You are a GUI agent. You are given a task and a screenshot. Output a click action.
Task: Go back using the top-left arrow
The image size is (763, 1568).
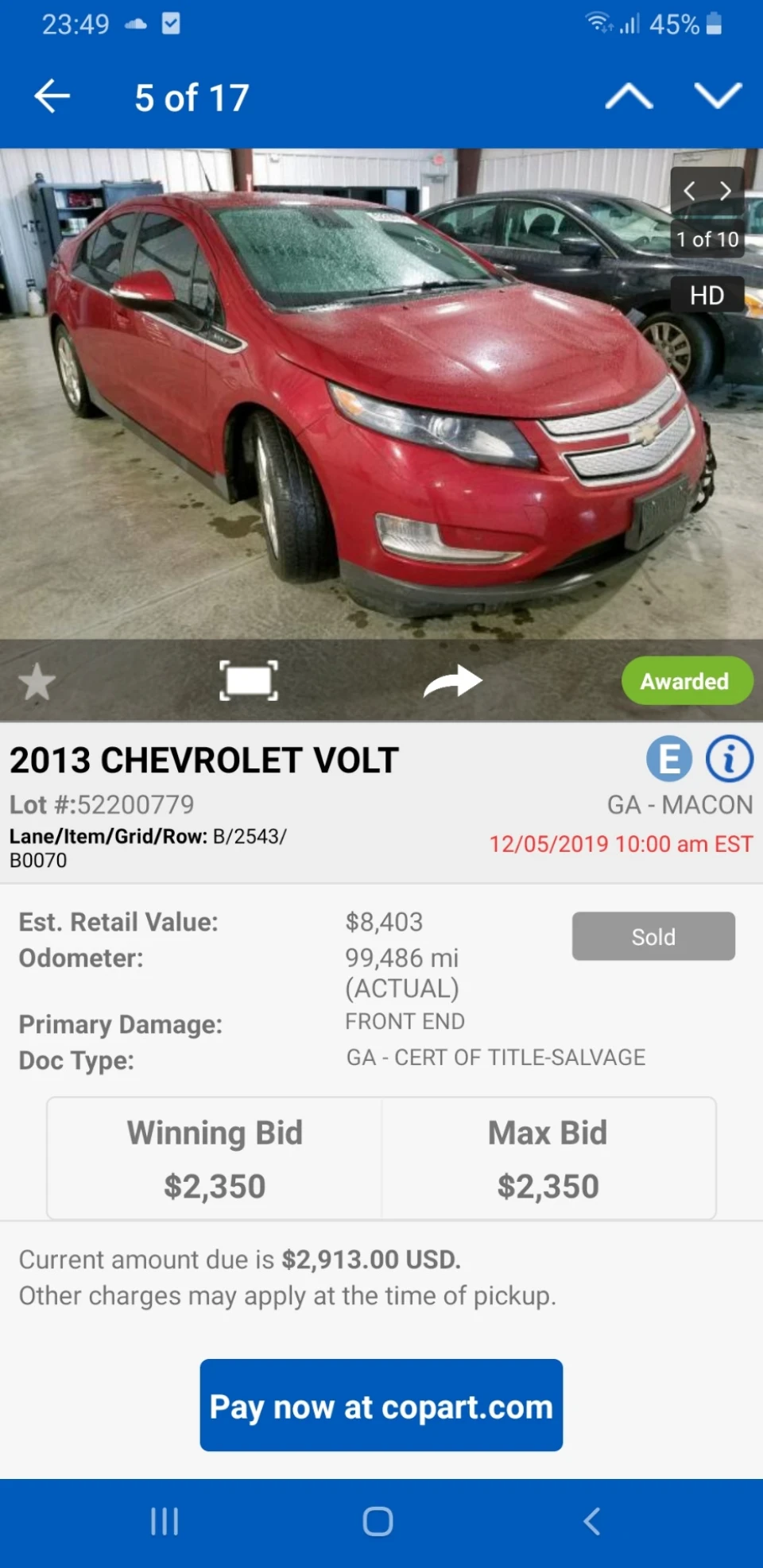[52, 97]
